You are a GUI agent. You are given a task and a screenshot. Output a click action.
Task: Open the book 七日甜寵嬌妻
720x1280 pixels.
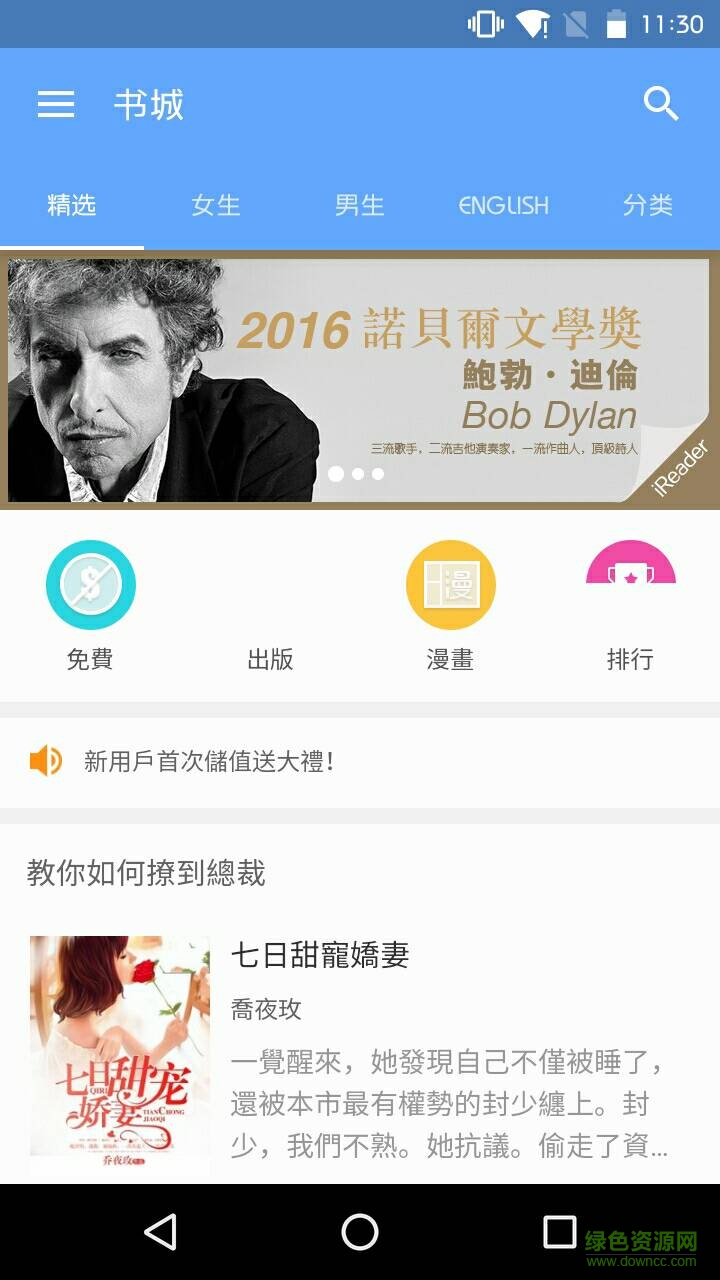[320, 955]
